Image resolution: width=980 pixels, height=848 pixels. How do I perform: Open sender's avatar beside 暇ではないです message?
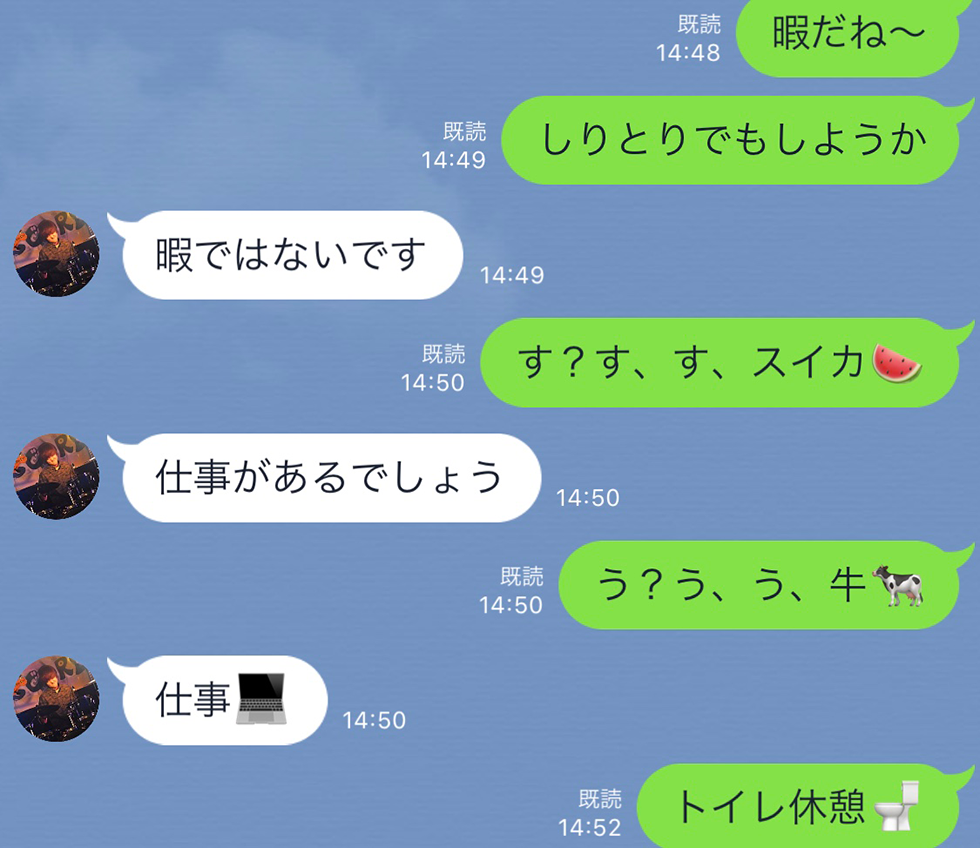click(x=56, y=254)
